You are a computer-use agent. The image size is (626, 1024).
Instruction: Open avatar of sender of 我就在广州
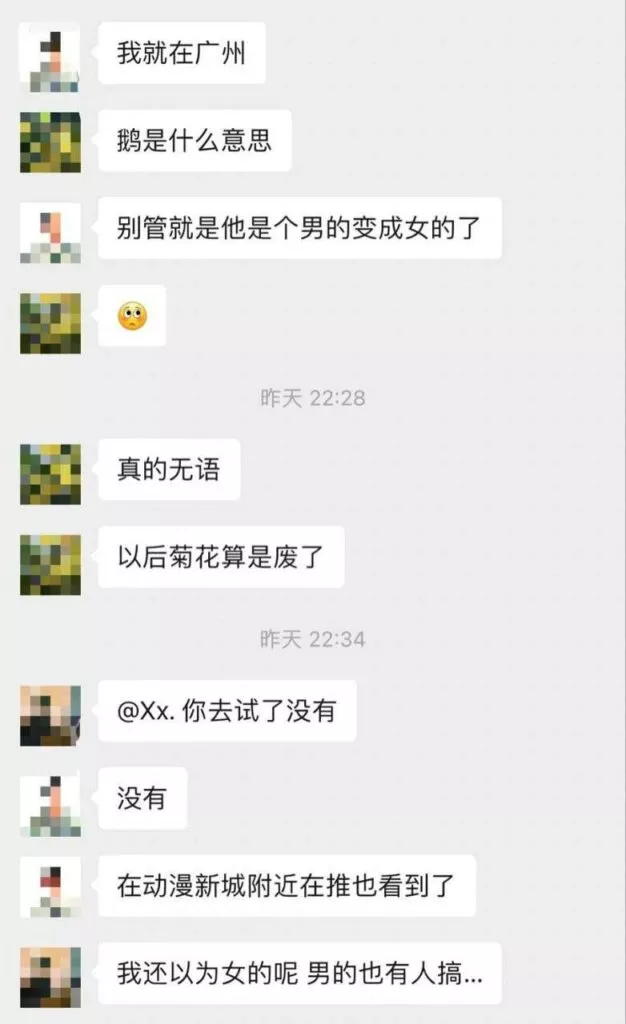pyautogui.click(x=50, y=53)
